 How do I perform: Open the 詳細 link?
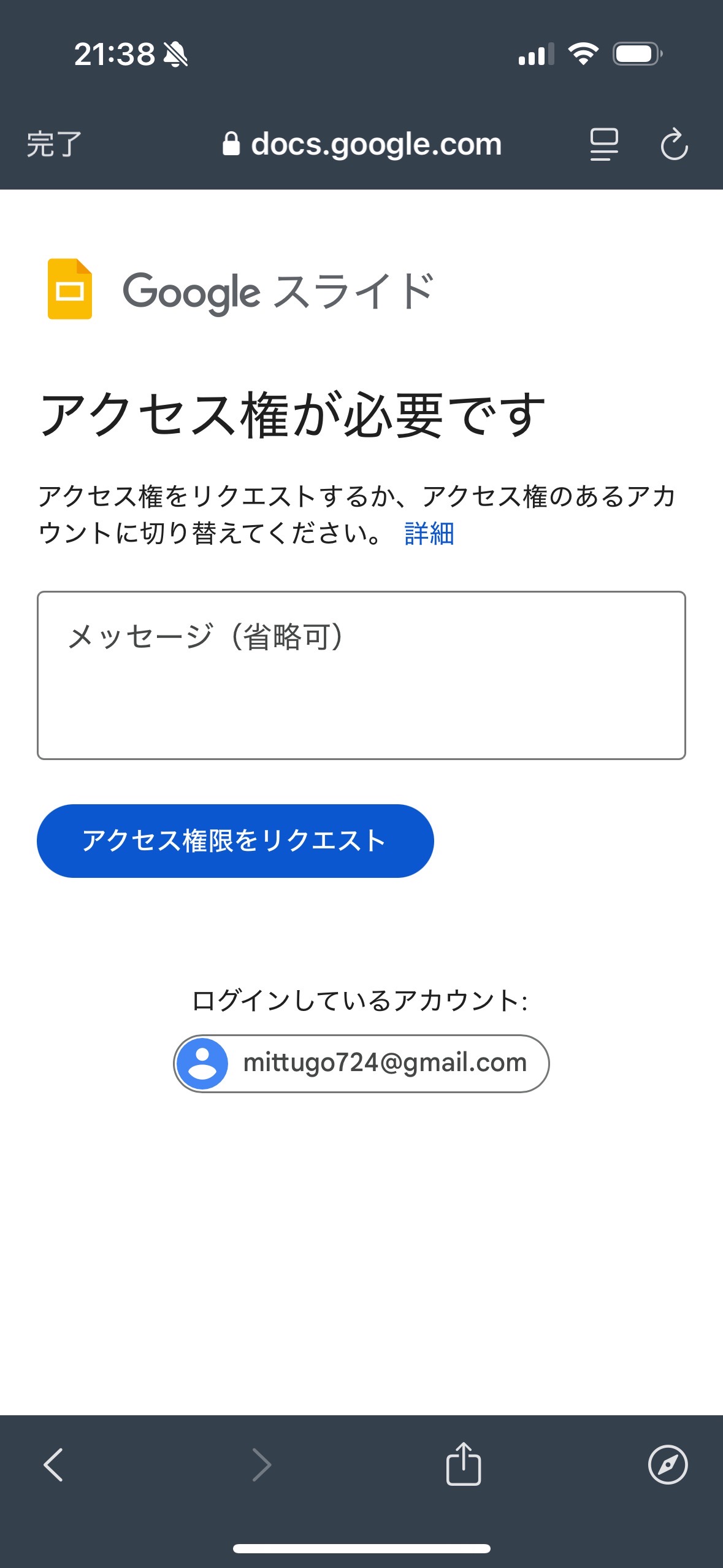429,533
